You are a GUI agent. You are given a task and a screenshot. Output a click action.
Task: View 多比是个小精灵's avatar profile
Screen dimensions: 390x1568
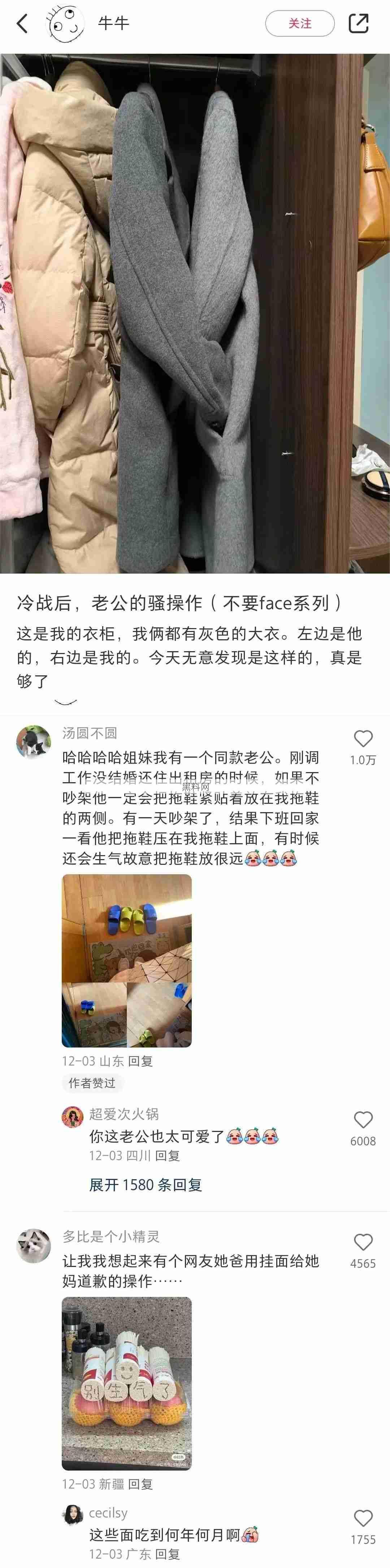(34, 1245)
